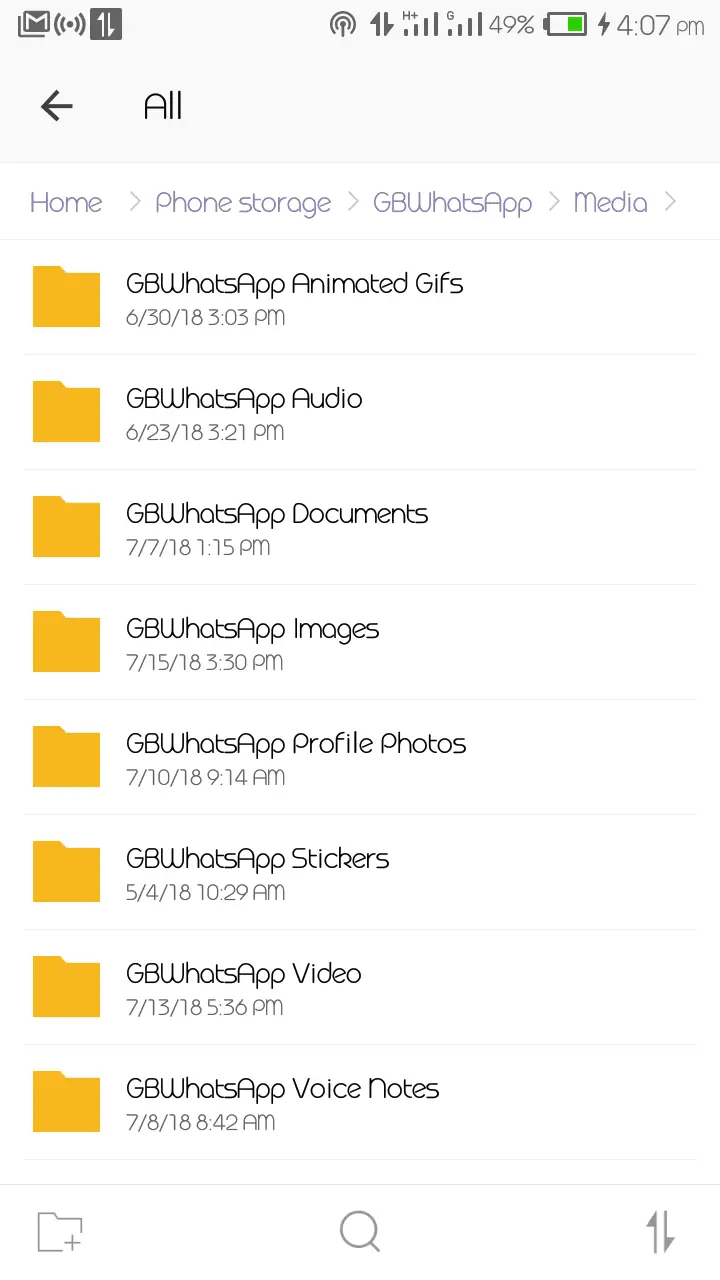Screen dimensions: 720x1280
Task: Open GBWhatsApp Animated Gifs folder
Action: [294, 297]
